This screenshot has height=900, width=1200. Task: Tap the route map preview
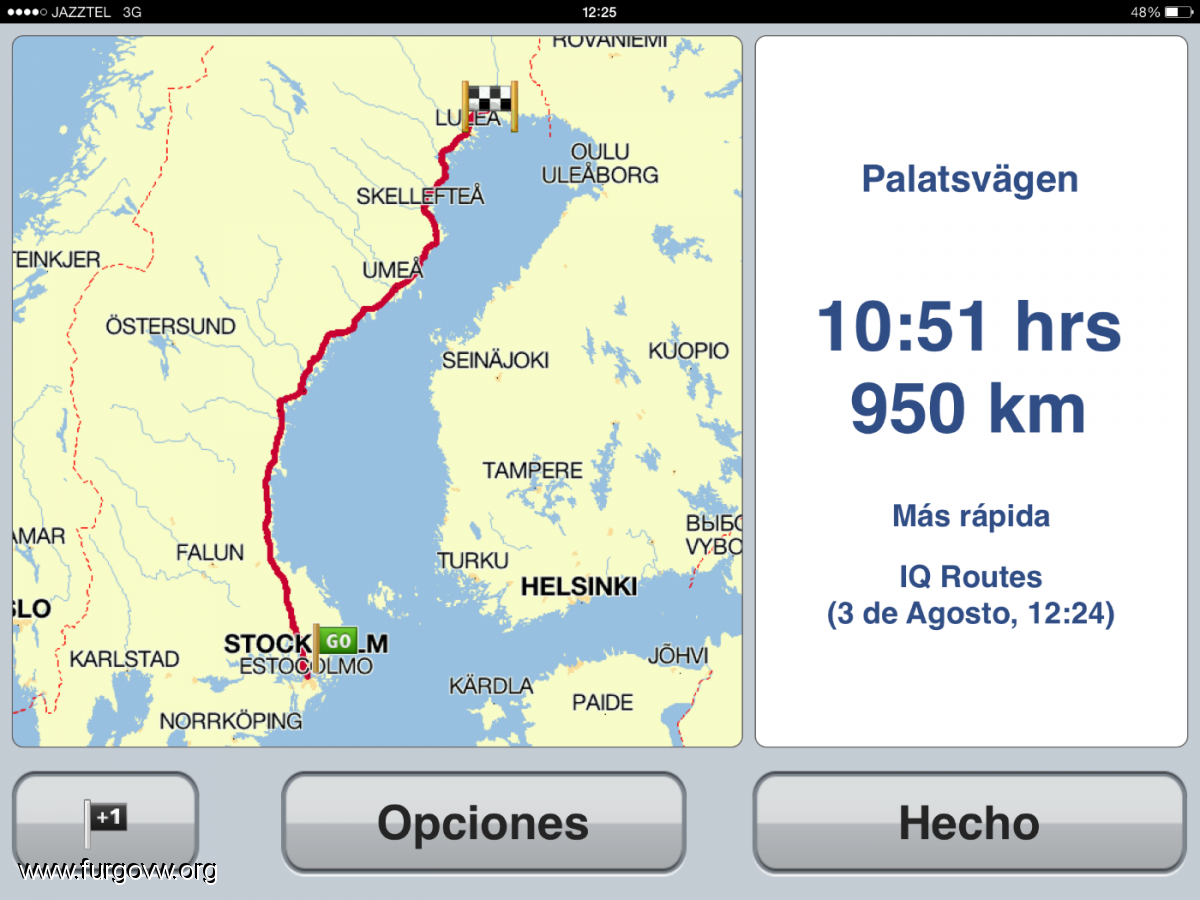coord(377,392)
